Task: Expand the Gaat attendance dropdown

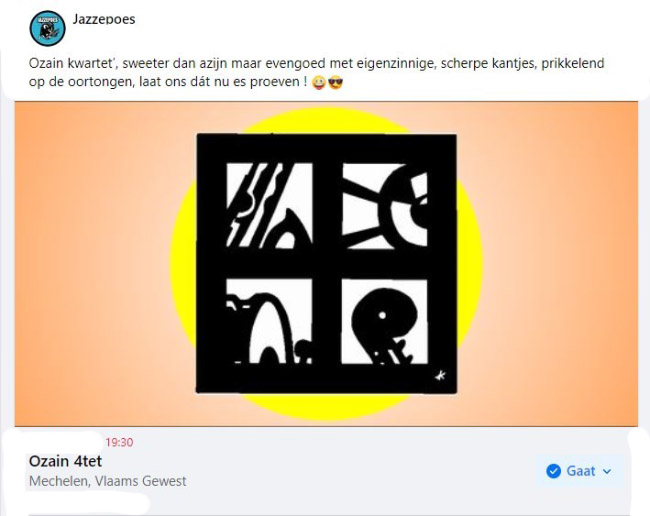Action: (580, 471)
